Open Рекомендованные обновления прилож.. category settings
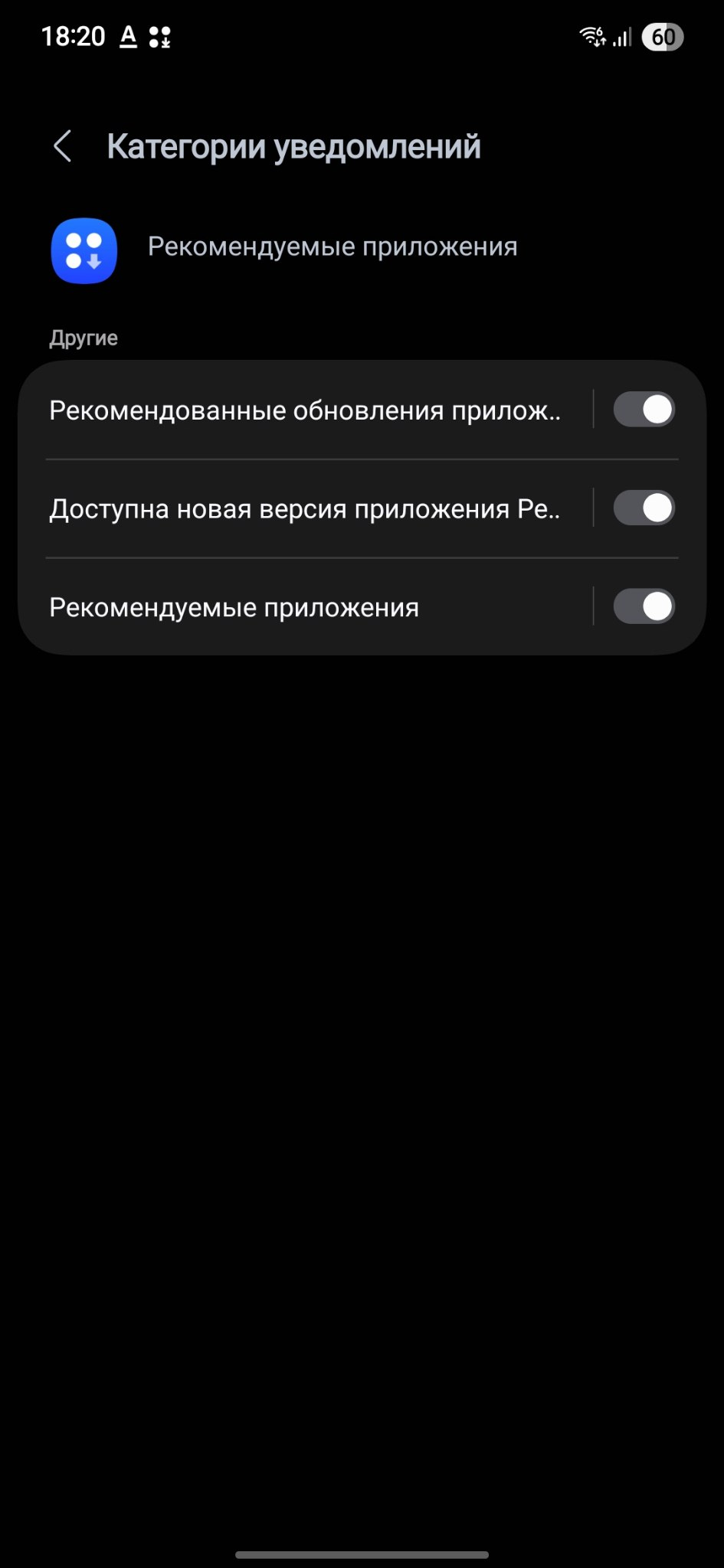The height and width of the screenshot is (1568, 724). coord(305,410)
